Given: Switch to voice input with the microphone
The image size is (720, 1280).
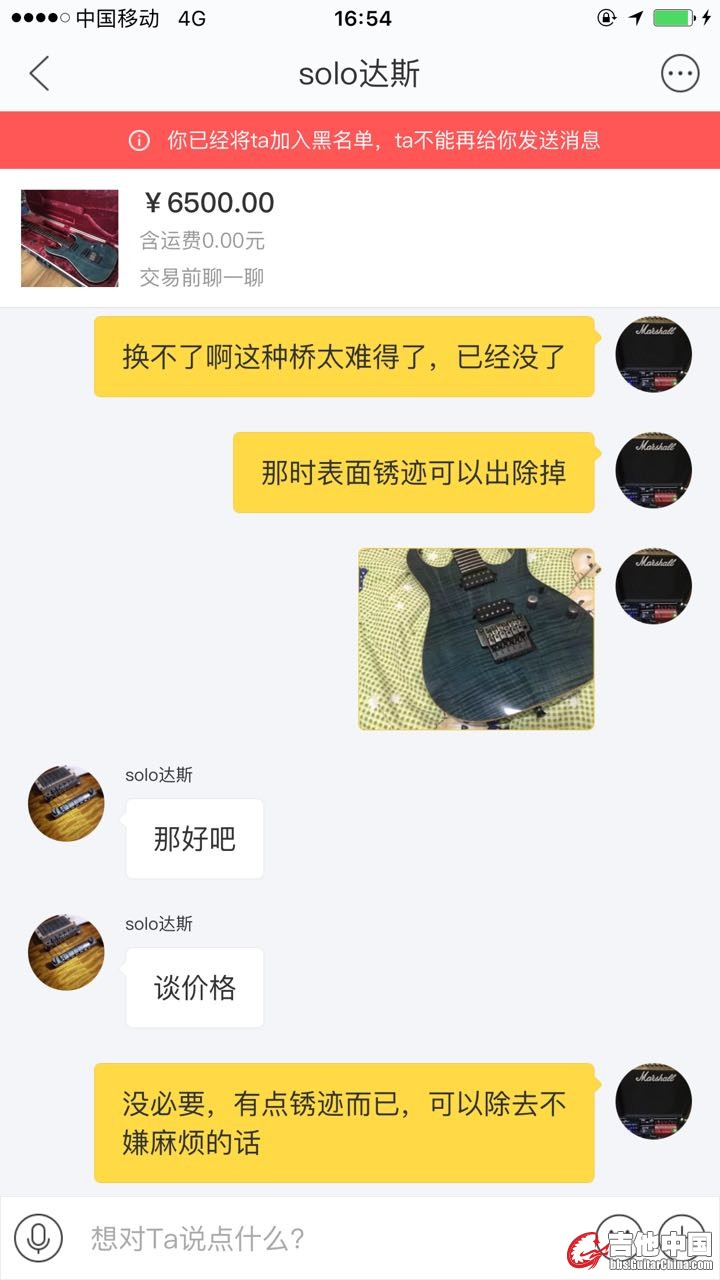Looking at the screenshot, I should [x=39, y=1238].
